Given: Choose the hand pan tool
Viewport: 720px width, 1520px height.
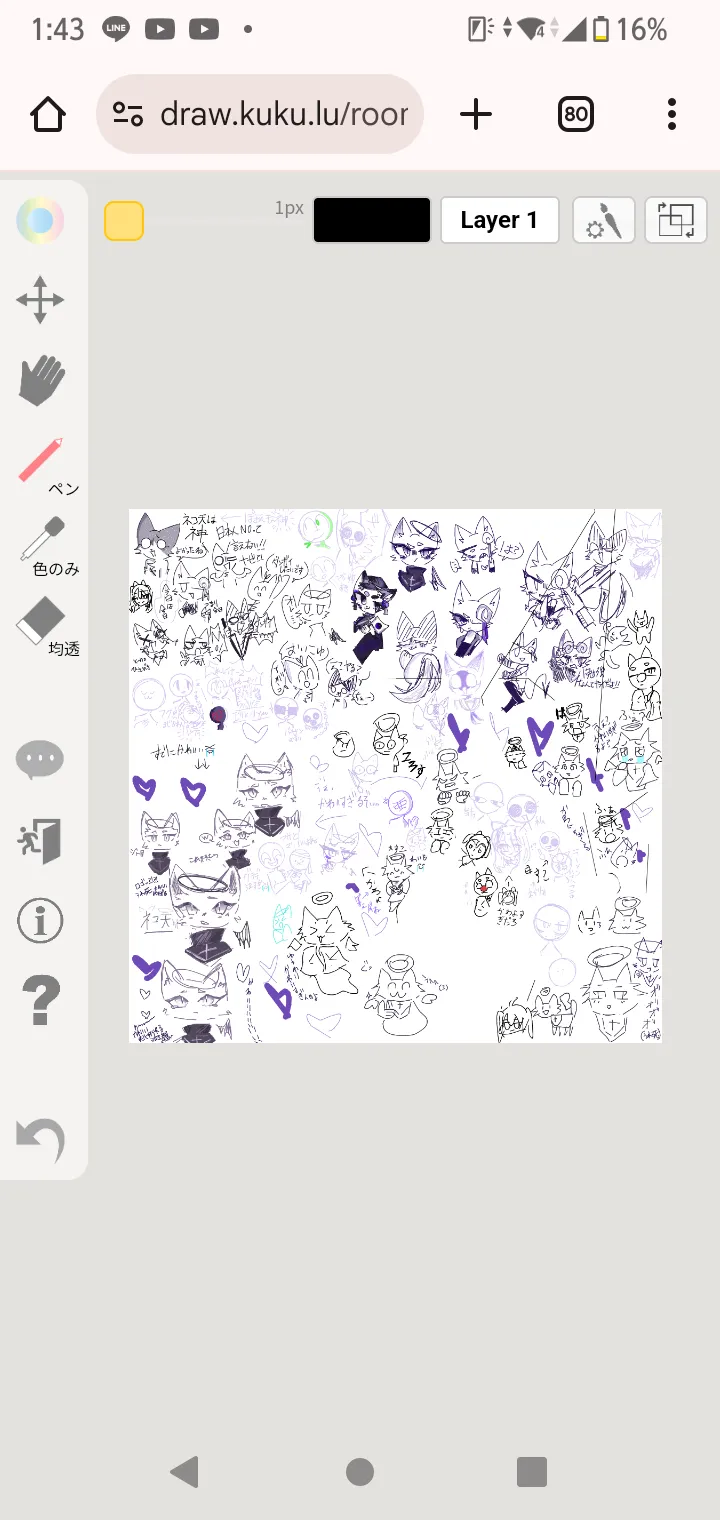Looking at the screenshot, I should click(41, 381).
